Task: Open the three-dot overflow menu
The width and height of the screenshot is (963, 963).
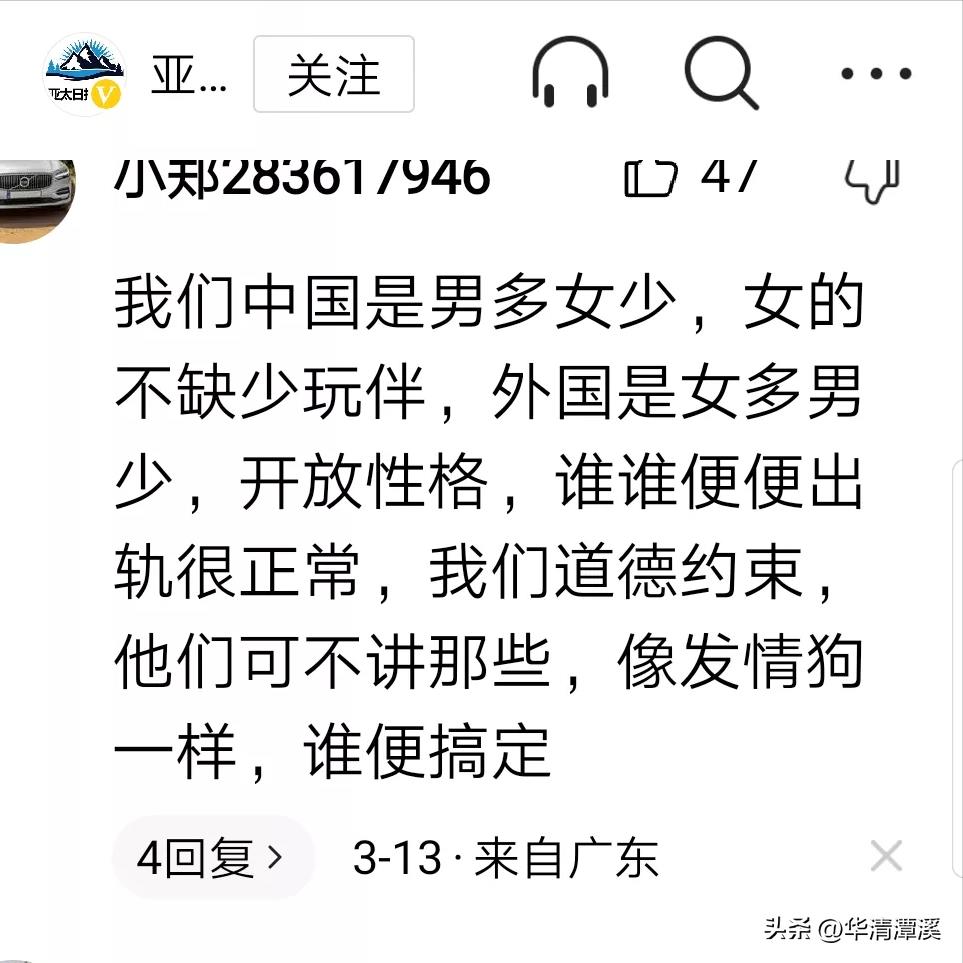Action: click(876, 74)
